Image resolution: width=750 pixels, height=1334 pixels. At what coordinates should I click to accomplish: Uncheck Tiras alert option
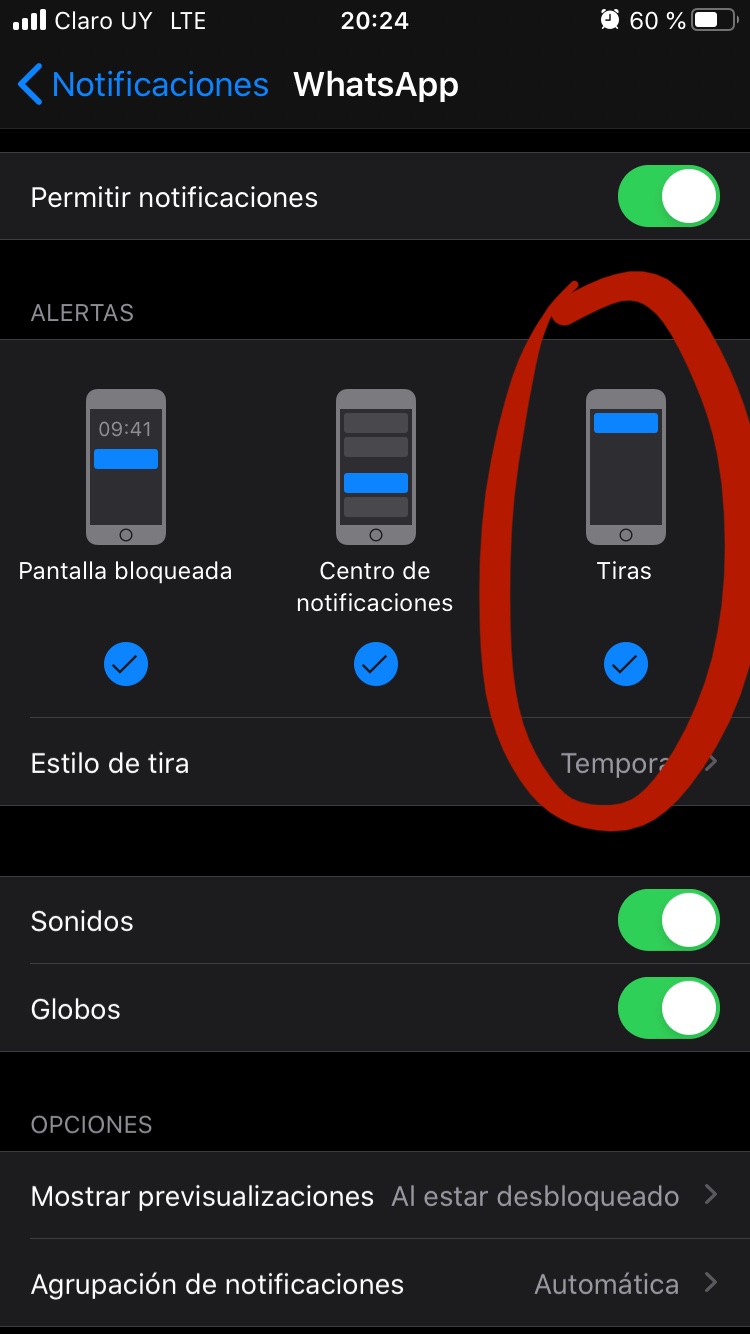coord(626,664)
